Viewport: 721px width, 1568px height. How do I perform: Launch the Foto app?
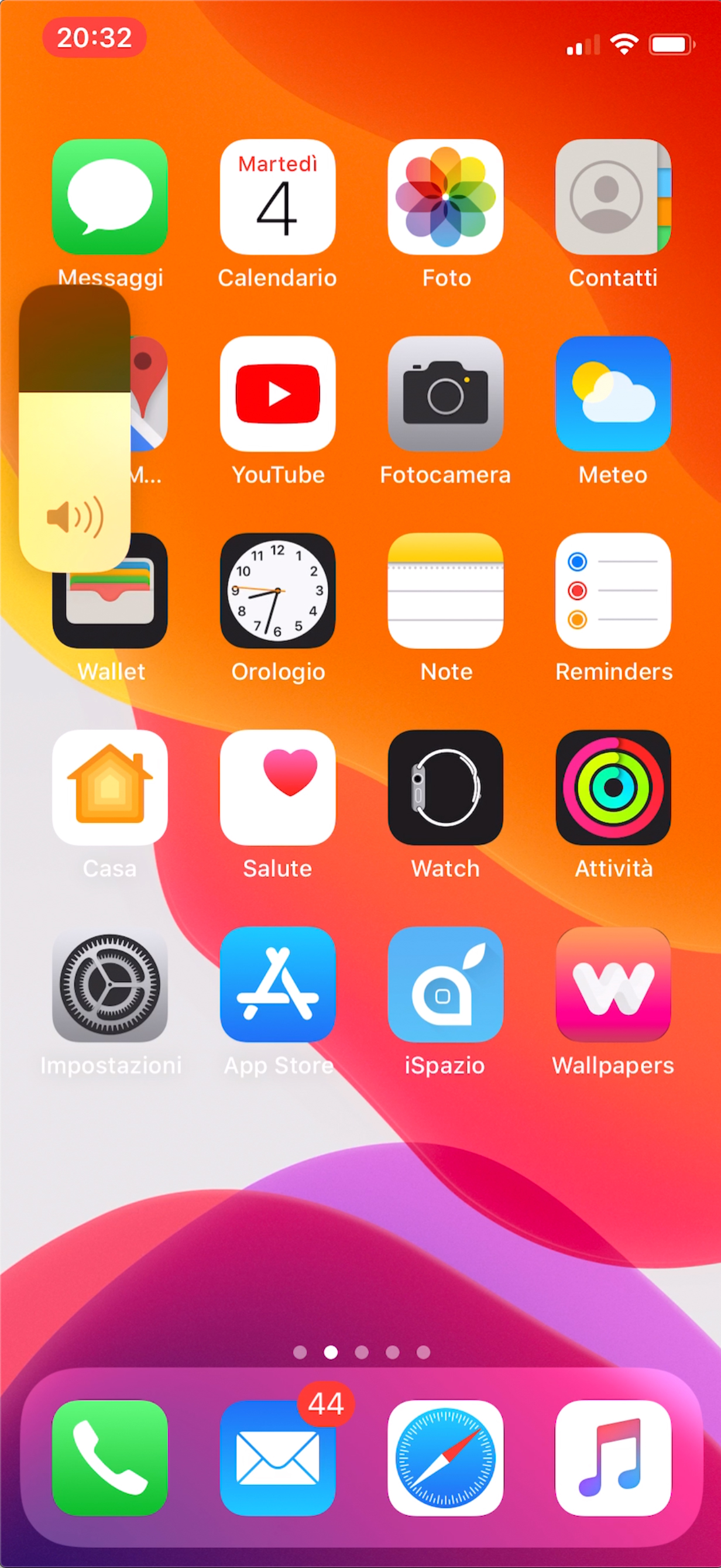tap(445, 197)
